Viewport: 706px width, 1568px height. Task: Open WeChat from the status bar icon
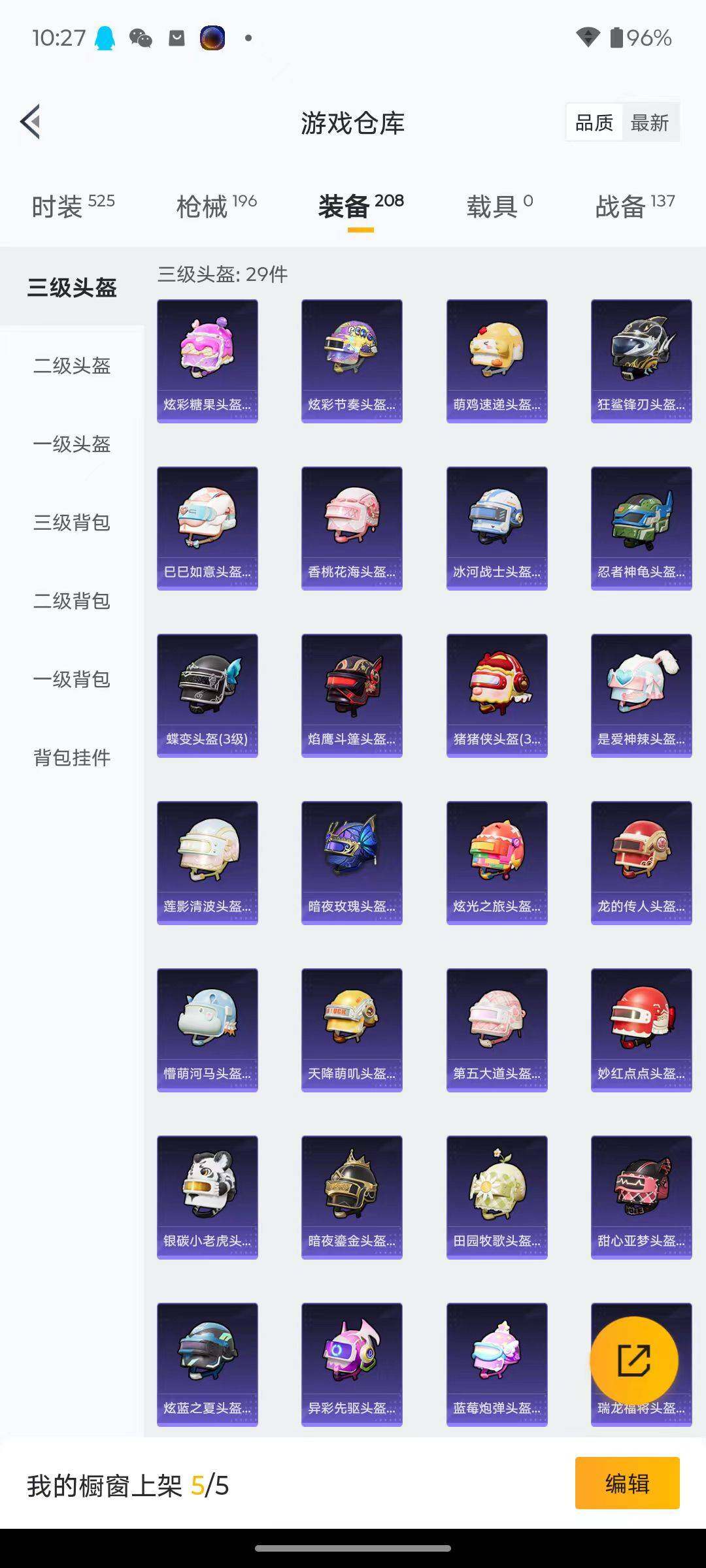(x=141, y=39)
